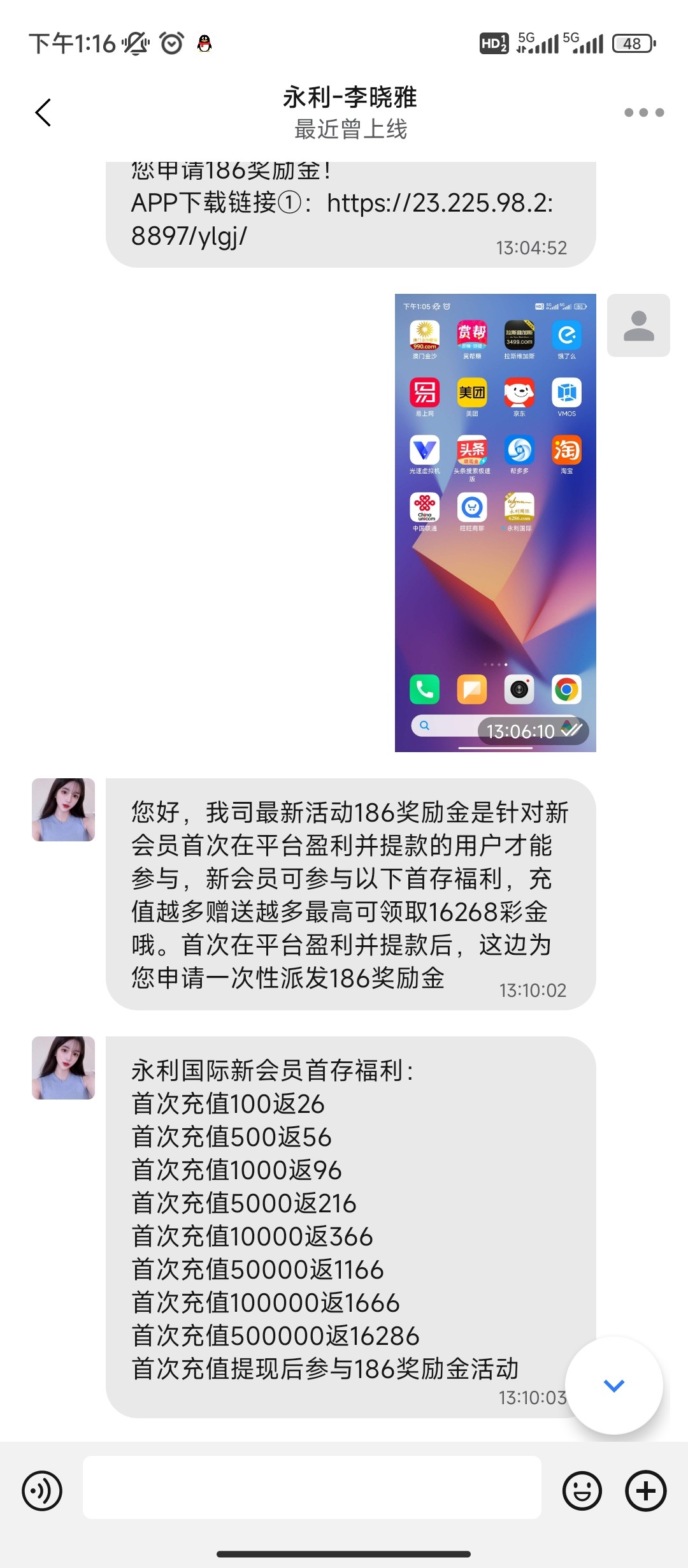This screenshot has width=688, height=1568.
Task: Jump to latest messages with down arrow
Action: (613, 1384)
